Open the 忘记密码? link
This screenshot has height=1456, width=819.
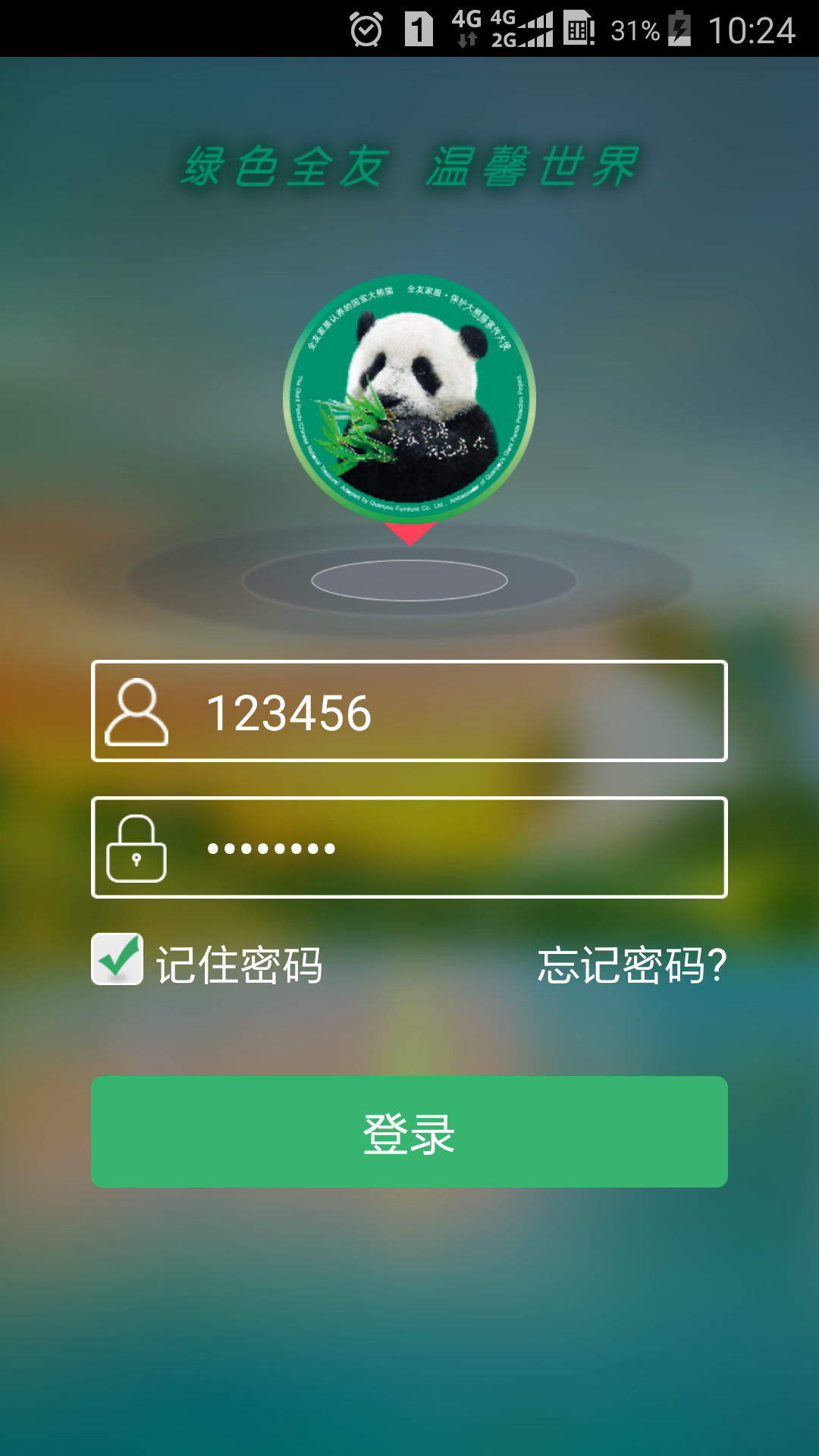pos(632,965)
